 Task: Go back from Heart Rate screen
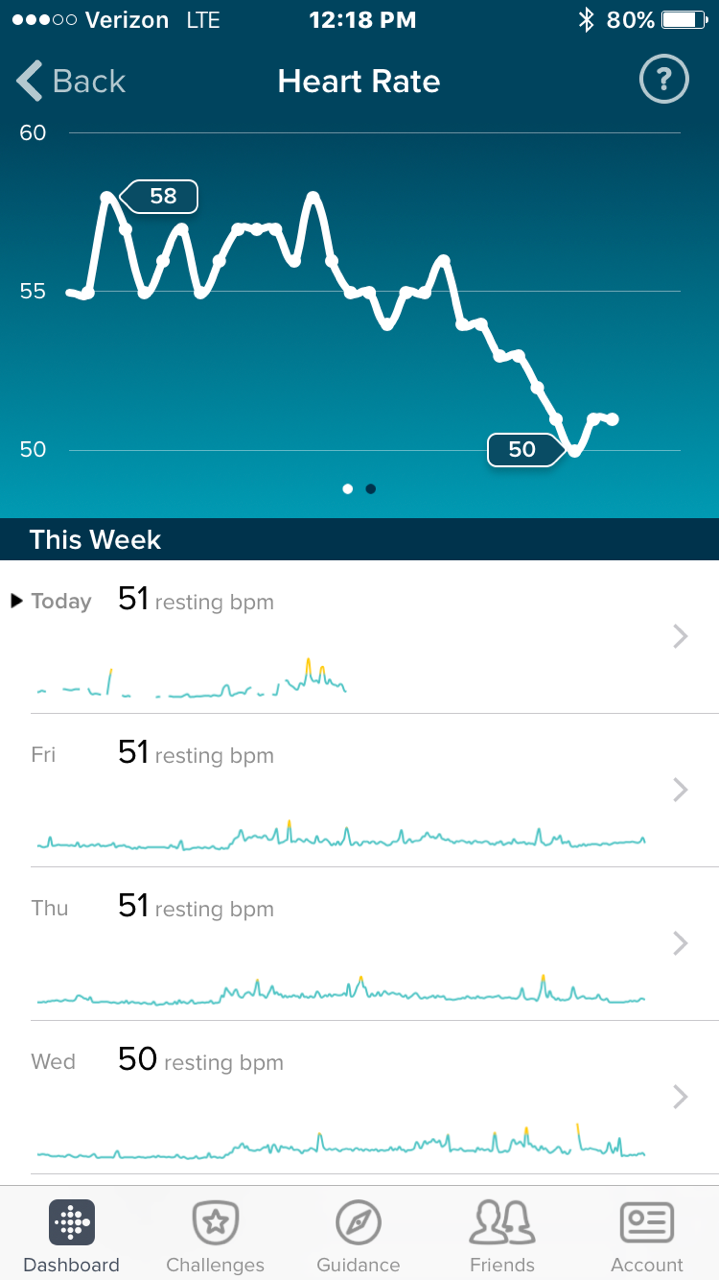[72, 81]
